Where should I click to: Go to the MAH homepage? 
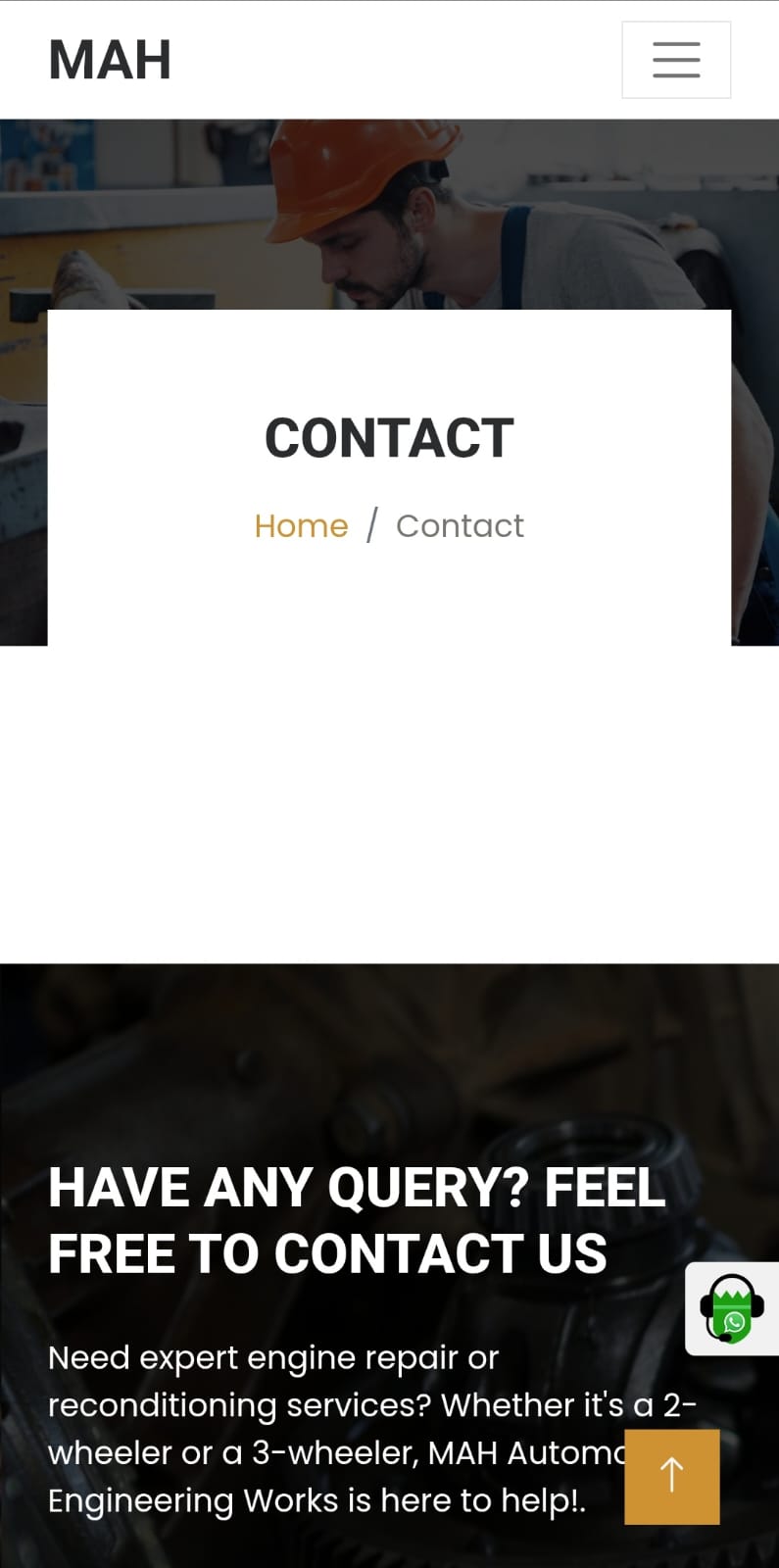[x=110, y=60]
